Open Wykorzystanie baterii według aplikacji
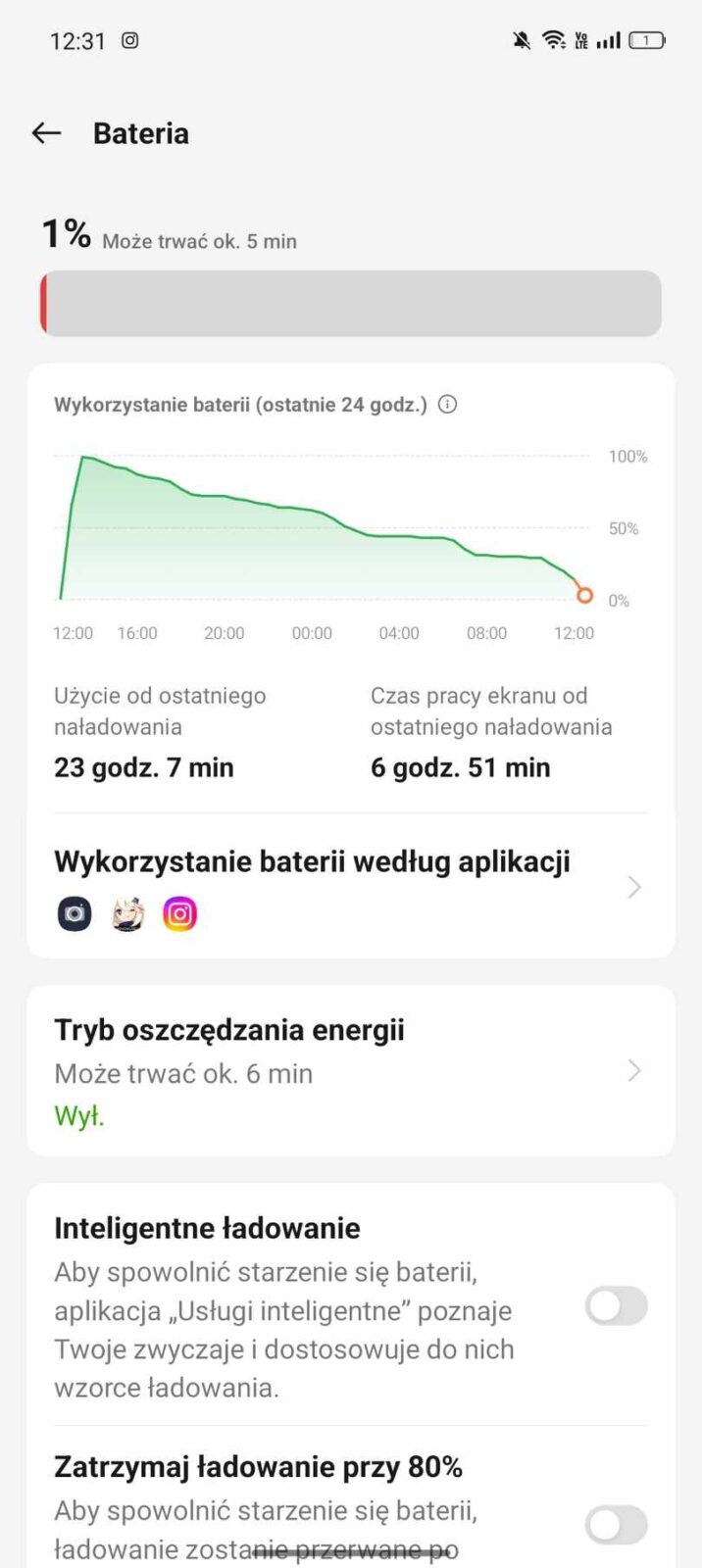 349,885
